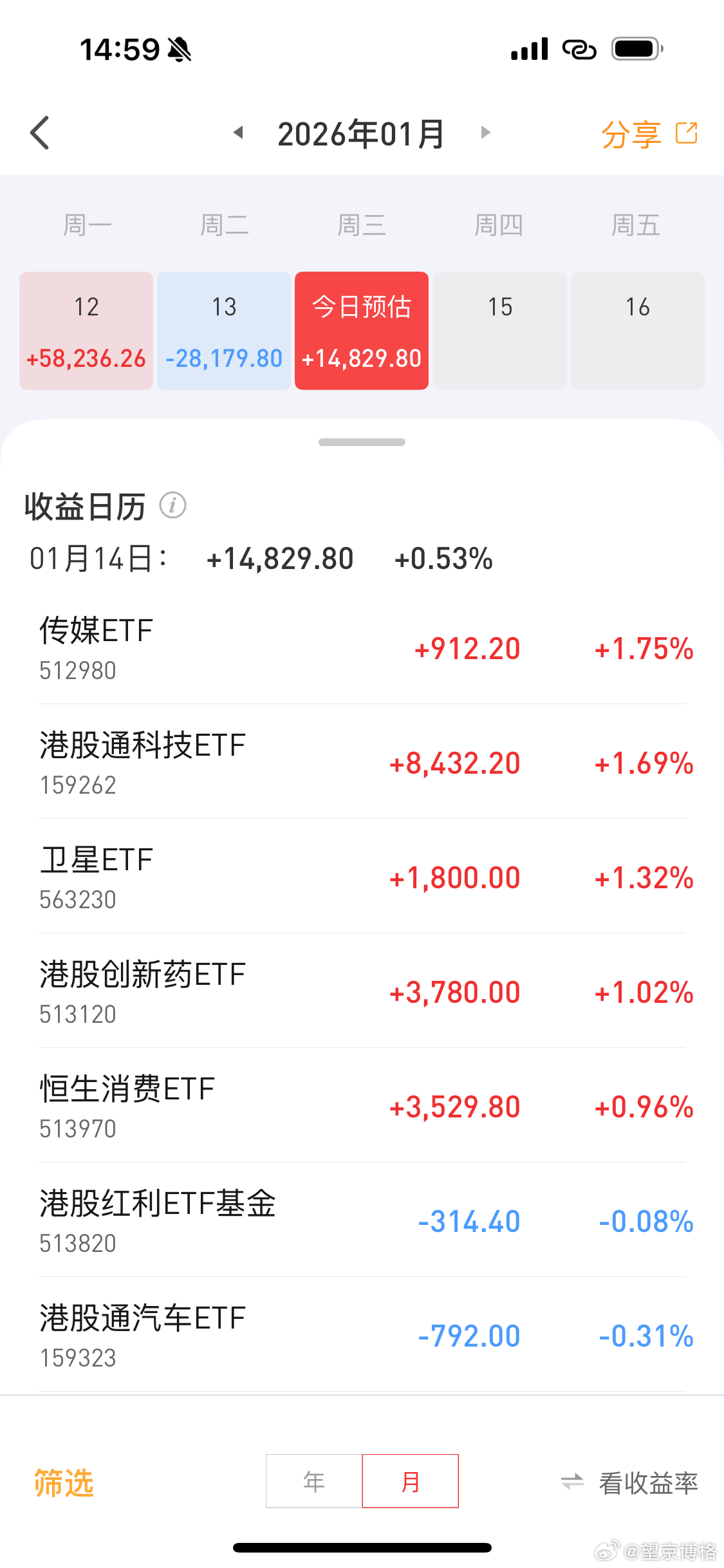Viewport: 724px width, 1568px height.
Task: Go to next month with right triangle arrow
Action: click(x=486, y=132)
